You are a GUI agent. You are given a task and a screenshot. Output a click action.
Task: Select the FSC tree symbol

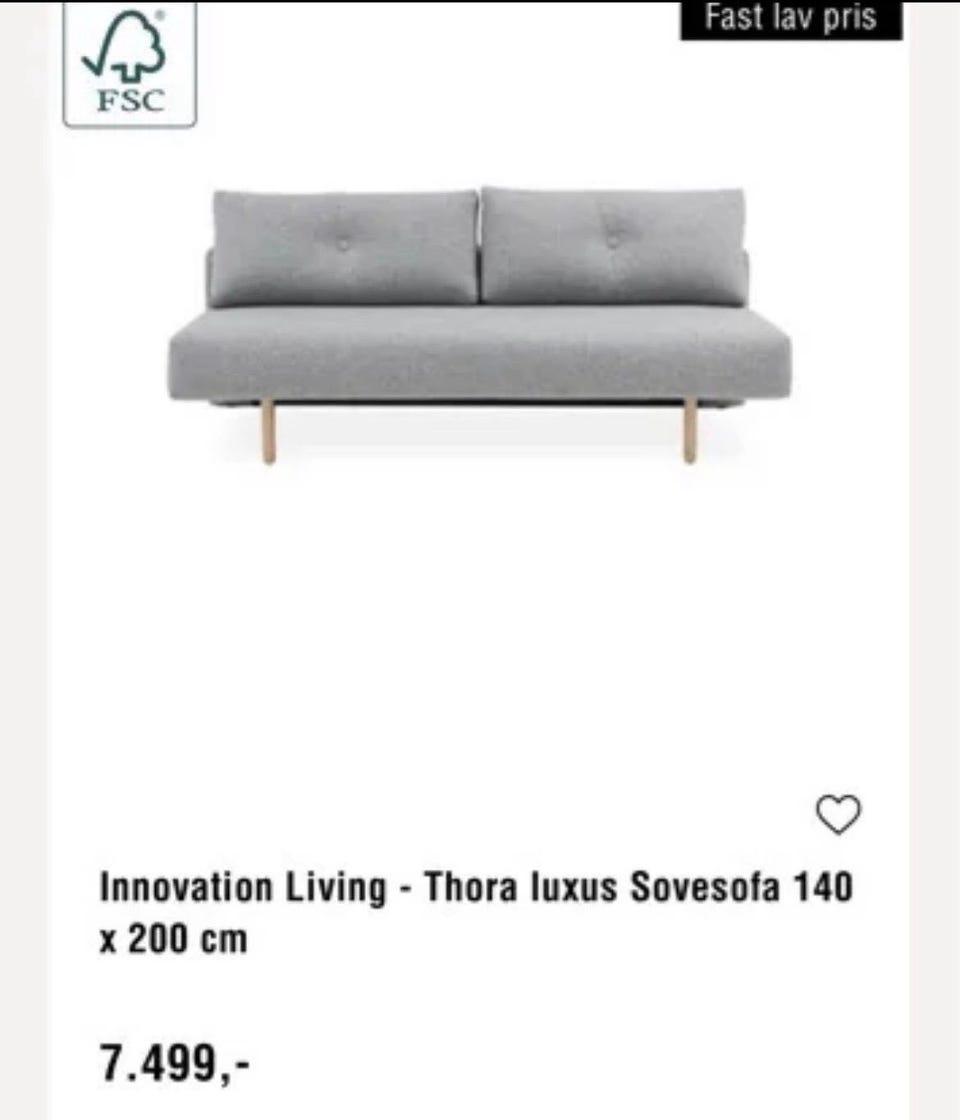tap(126, 48)
